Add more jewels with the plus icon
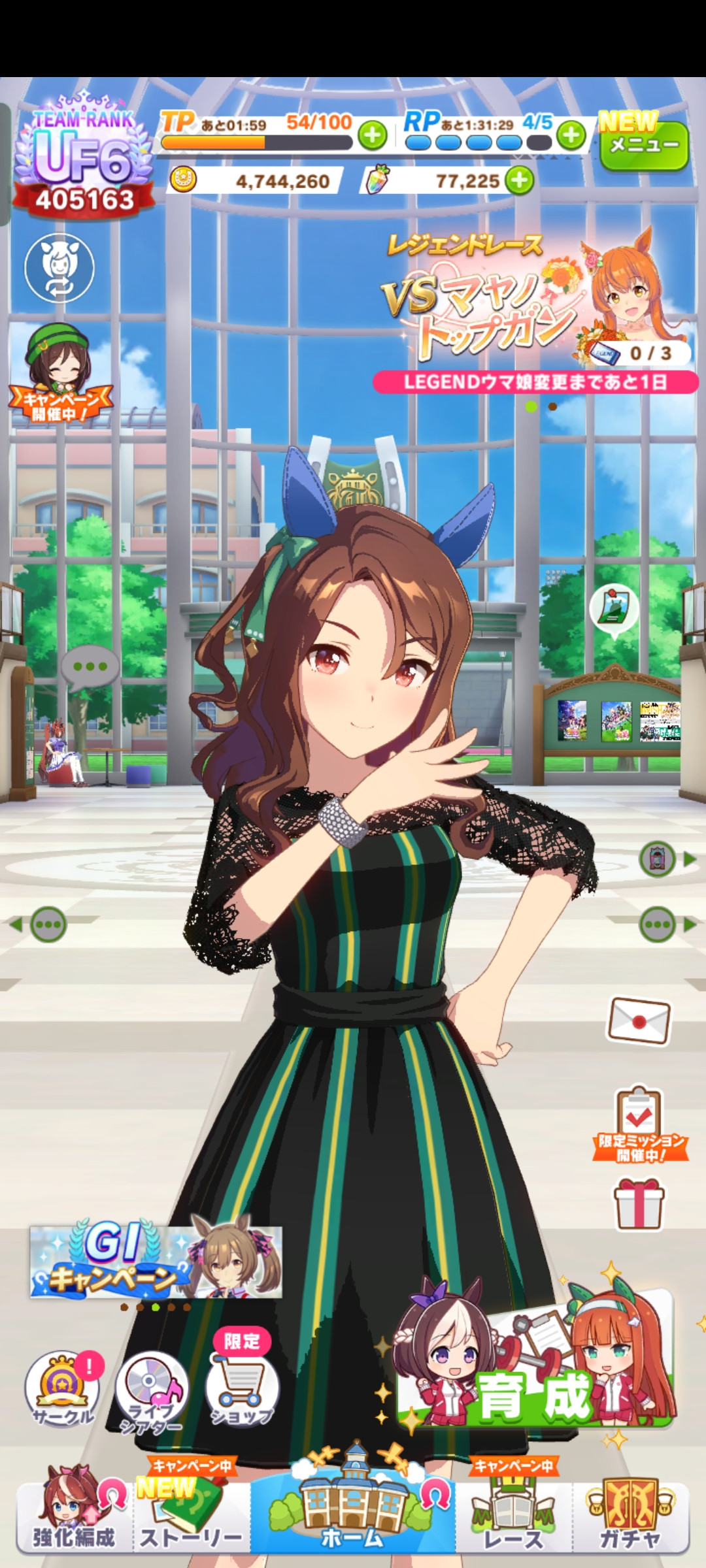Screen dimensions: 706x1568 520,180
